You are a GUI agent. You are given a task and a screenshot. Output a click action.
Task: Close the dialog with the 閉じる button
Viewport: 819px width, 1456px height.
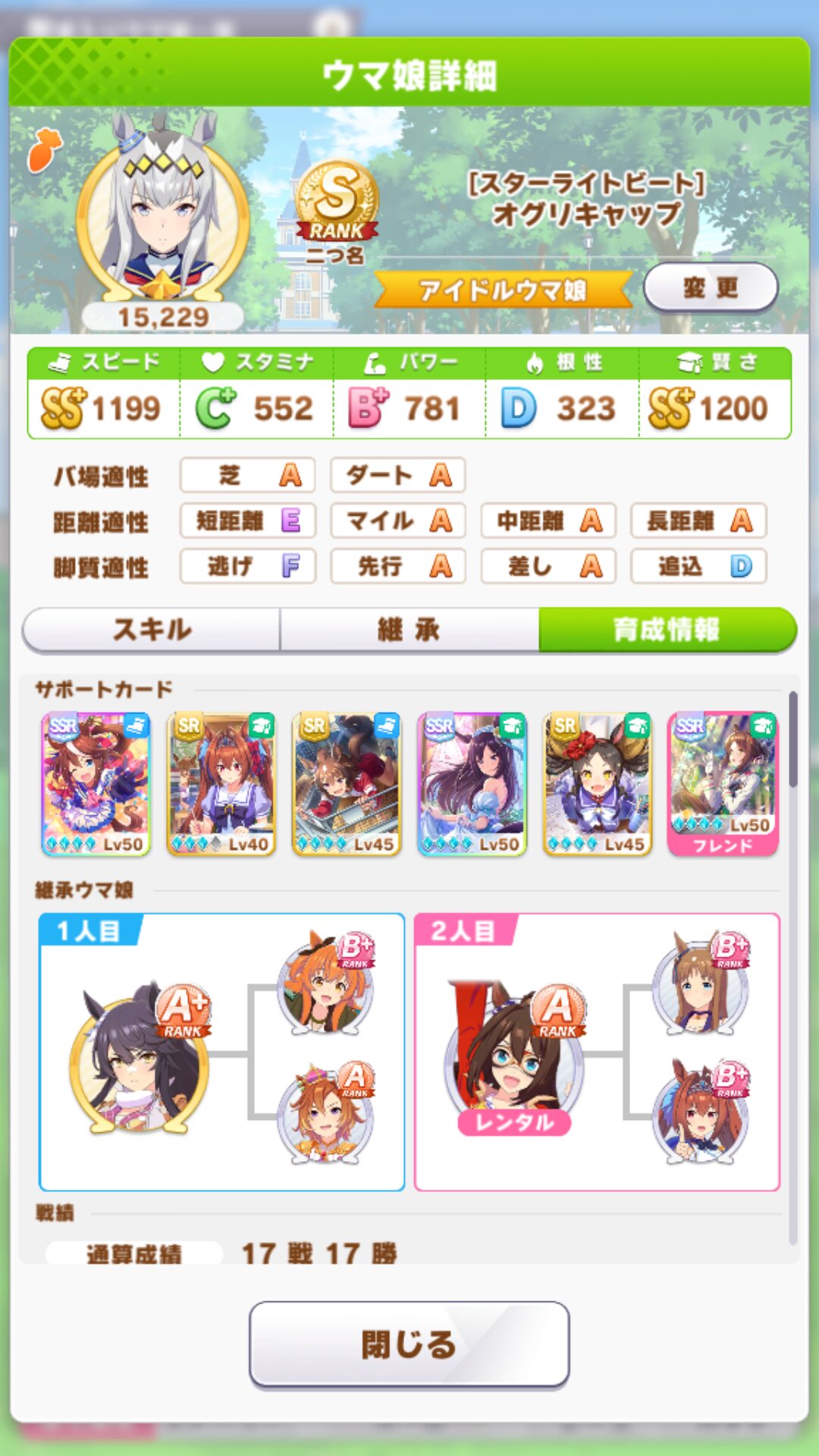(409, 1345)
